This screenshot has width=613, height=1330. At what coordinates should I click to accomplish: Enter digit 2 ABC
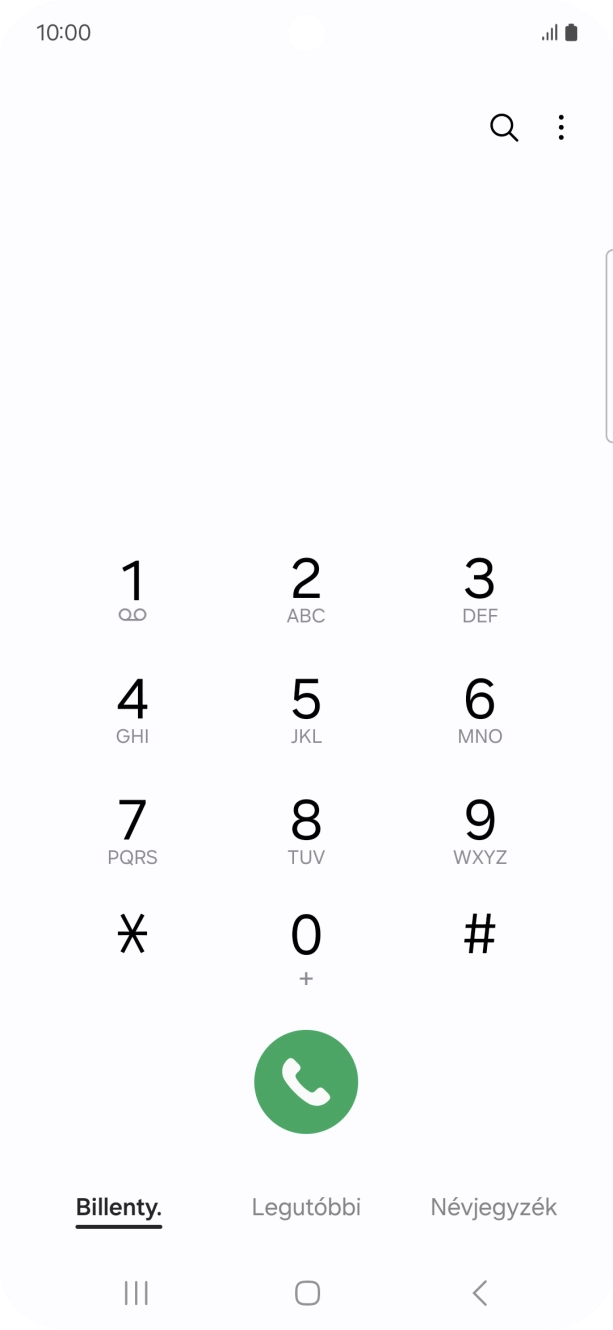pyautogui.click(x=306, y=591)
